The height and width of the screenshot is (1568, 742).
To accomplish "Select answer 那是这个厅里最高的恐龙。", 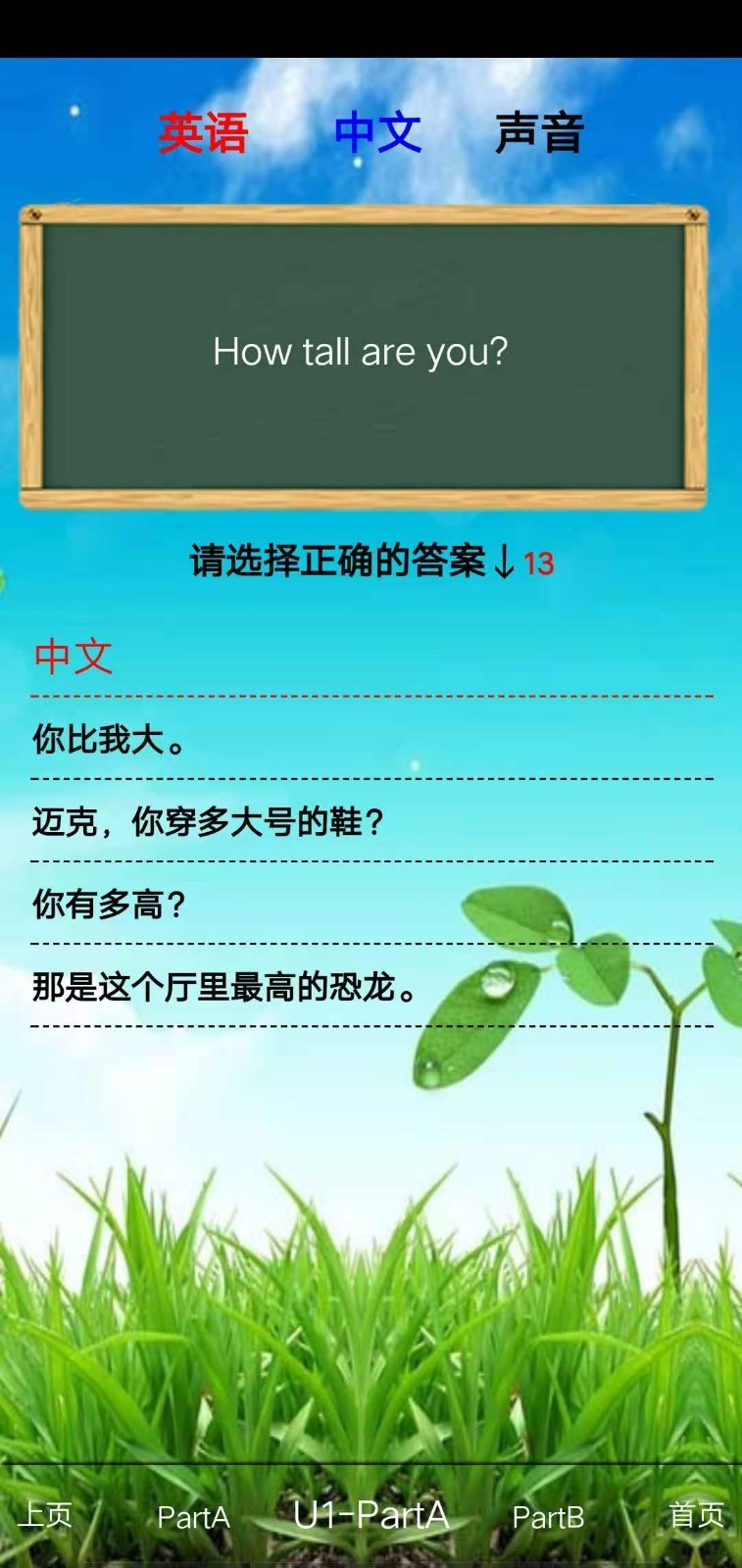I will pos(371,986).
